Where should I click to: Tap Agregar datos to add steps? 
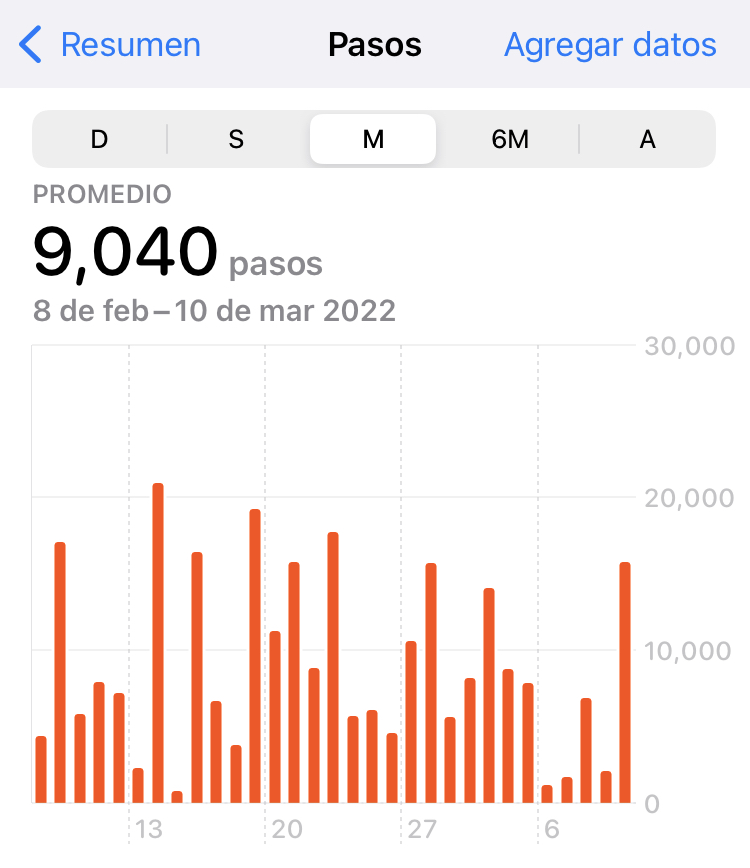610,44
